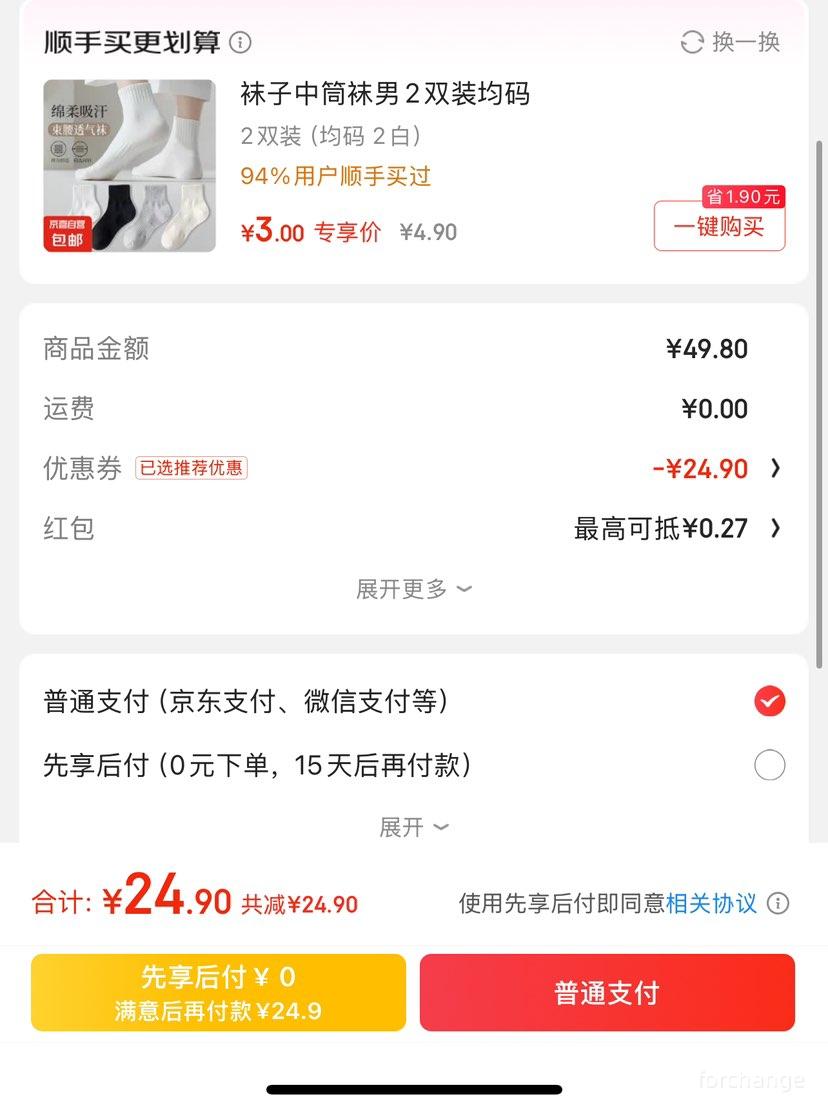Click the 一键购买 quick buy button
Viewport: 828px width, 1110px height.
coord(719,227)
